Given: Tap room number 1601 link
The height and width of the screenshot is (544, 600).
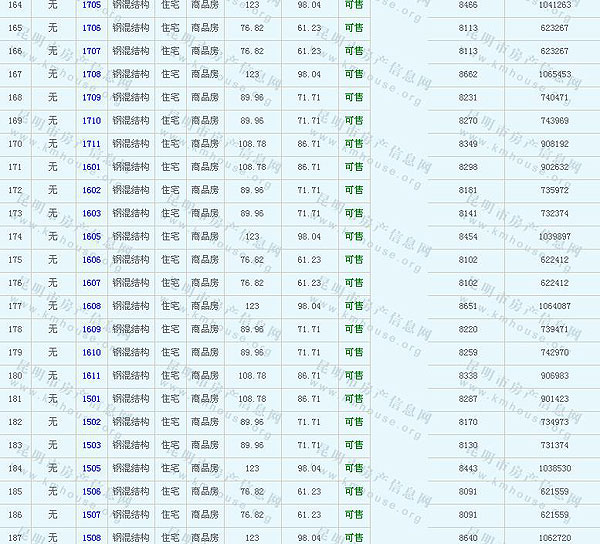Looking at the screenshot, I should click(91, 167).
